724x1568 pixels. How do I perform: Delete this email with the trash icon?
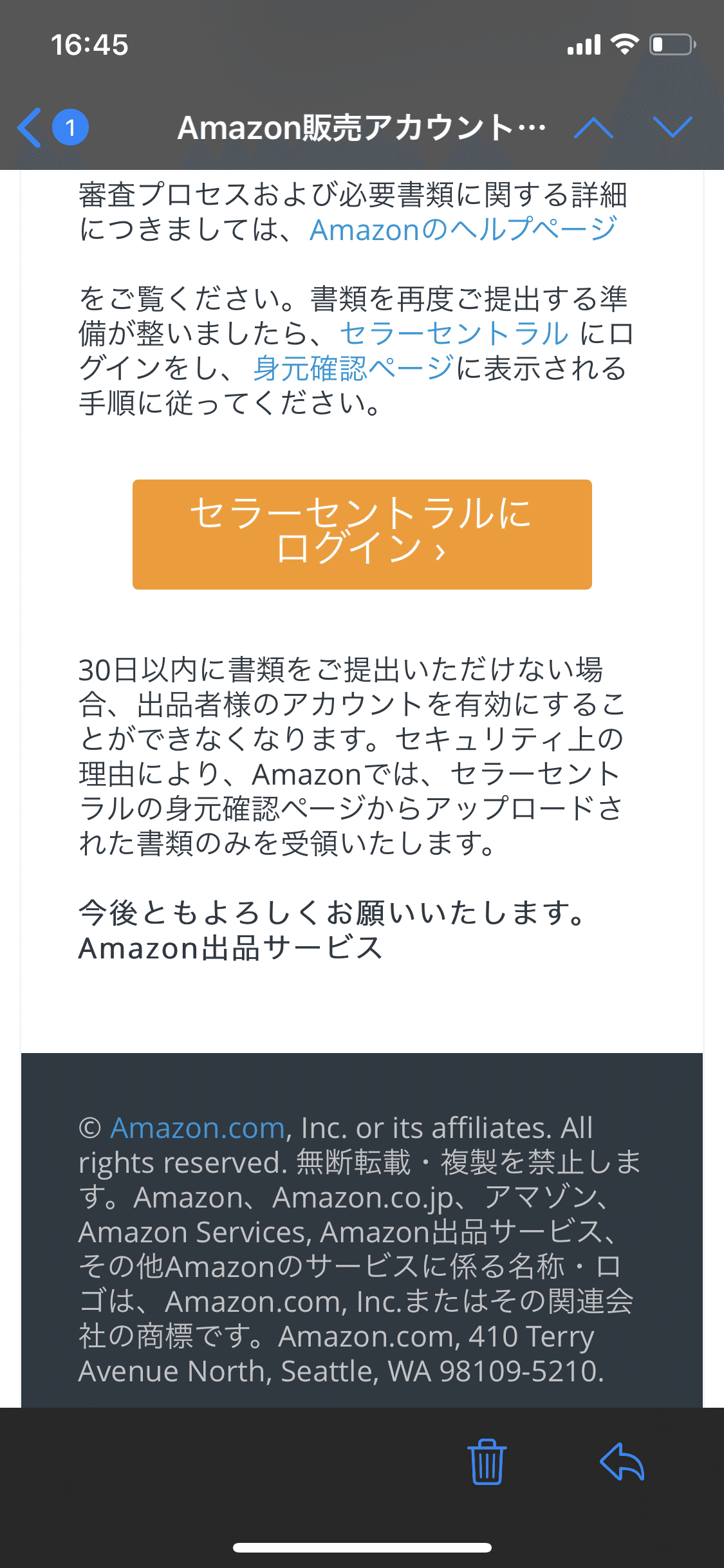487,1461
